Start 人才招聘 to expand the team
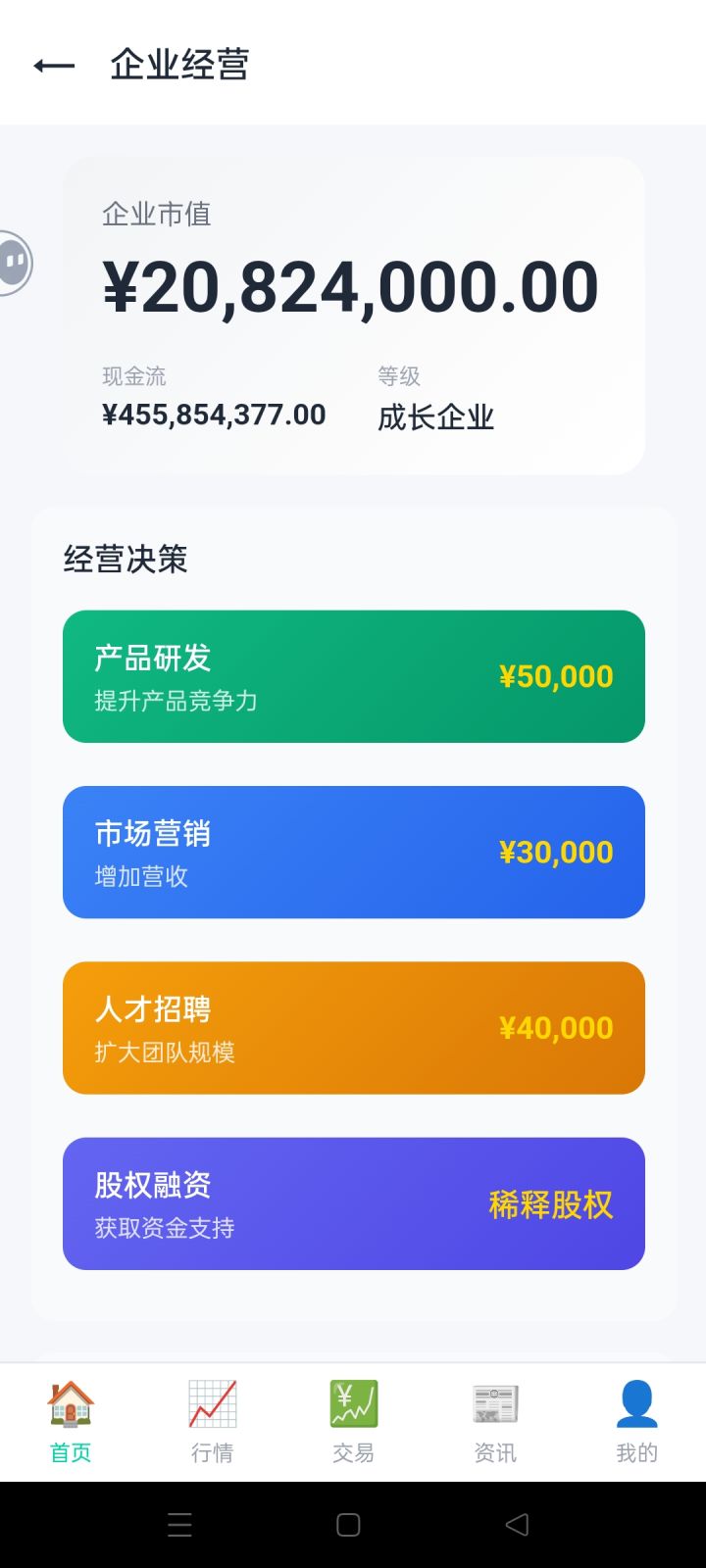This screenshot has width=706, height=1568. [x=352, y=1027]
